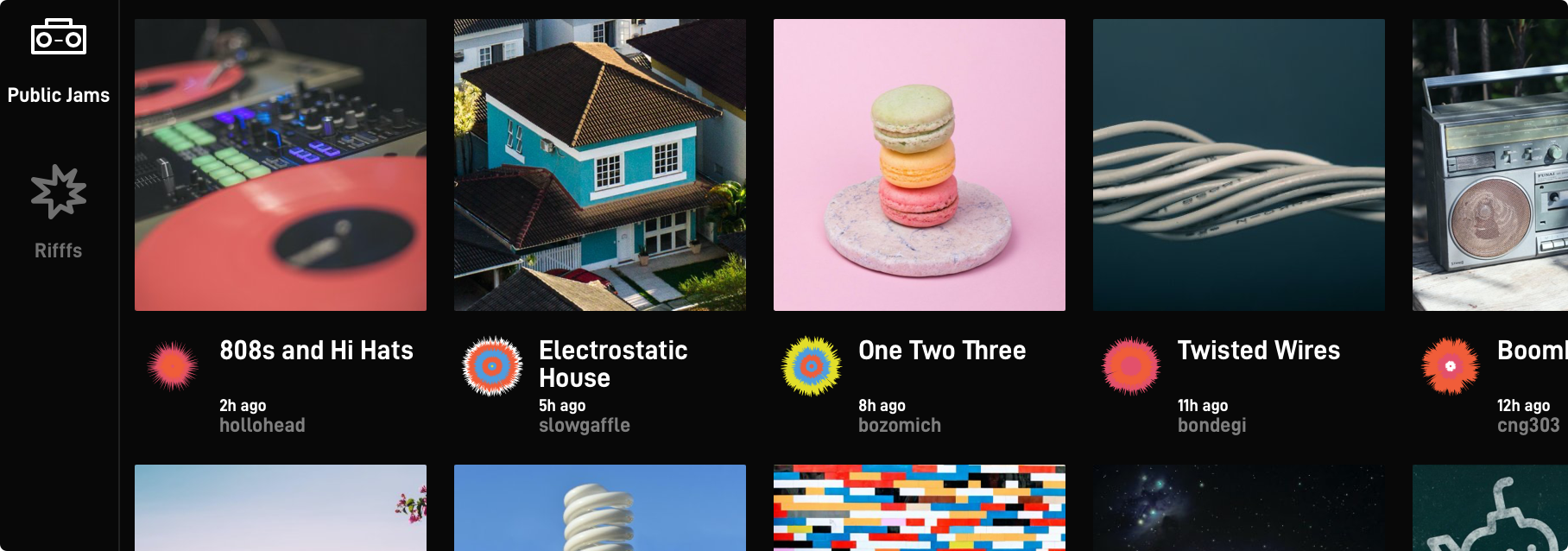View the lightbulb cover jam
This screenshot has width=1568, height=551.
coord(600,508)
